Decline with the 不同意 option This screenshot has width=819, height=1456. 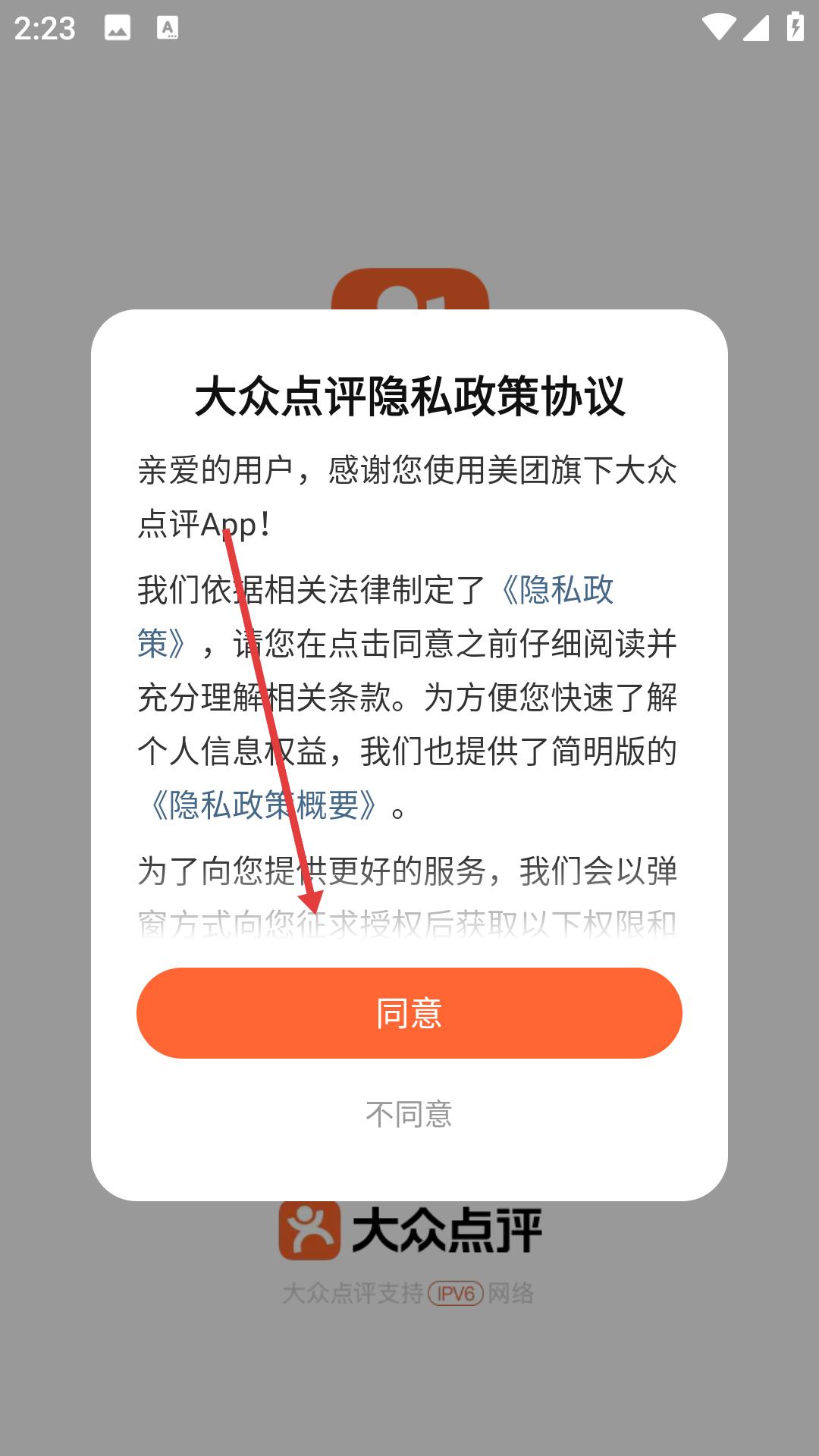[x=409, y=1115]
